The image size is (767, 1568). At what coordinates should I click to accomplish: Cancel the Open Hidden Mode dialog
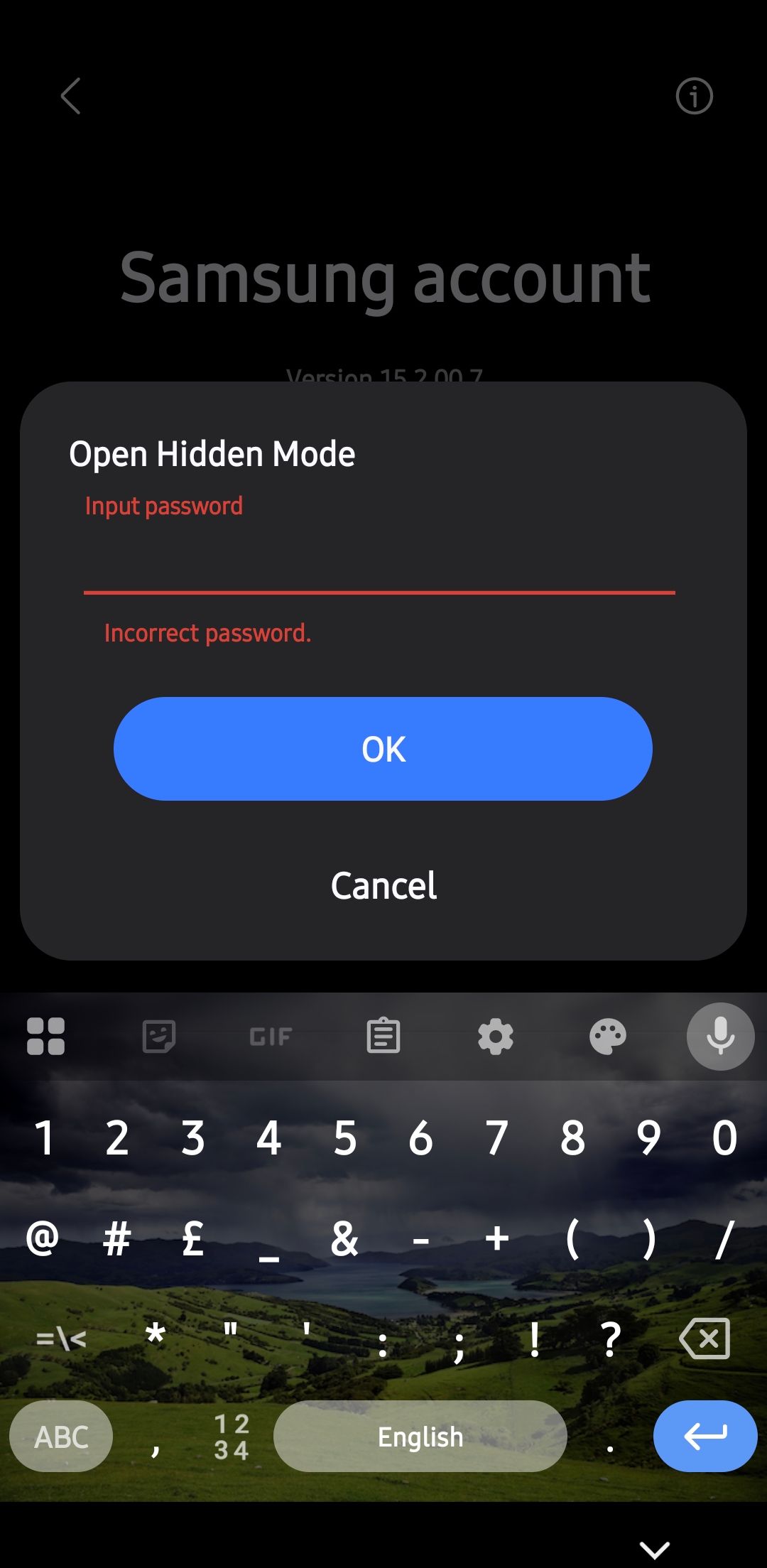pos(383,885)
